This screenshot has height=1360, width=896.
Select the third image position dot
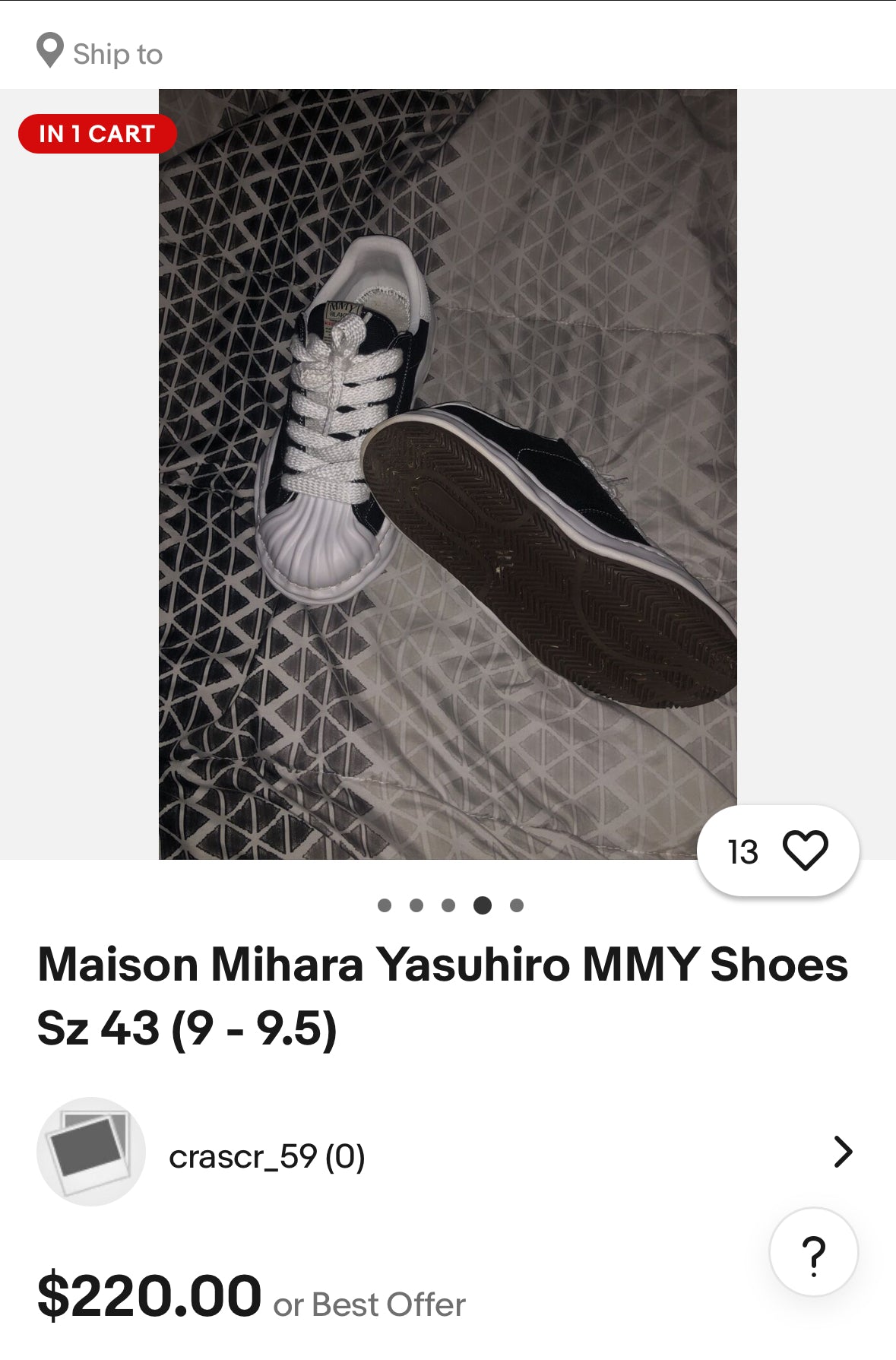[x=448, y=905]
